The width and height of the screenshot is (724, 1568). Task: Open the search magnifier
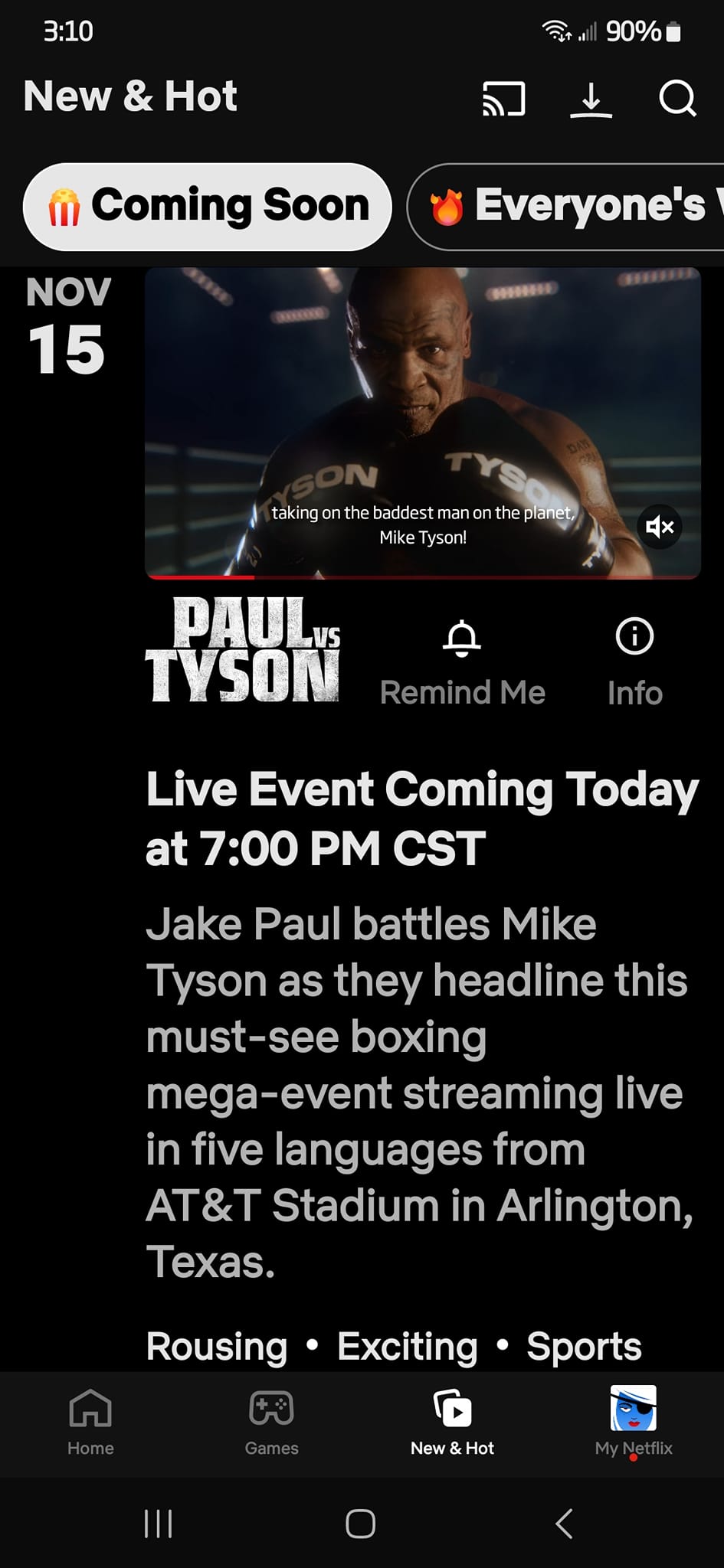click(677, 99)
